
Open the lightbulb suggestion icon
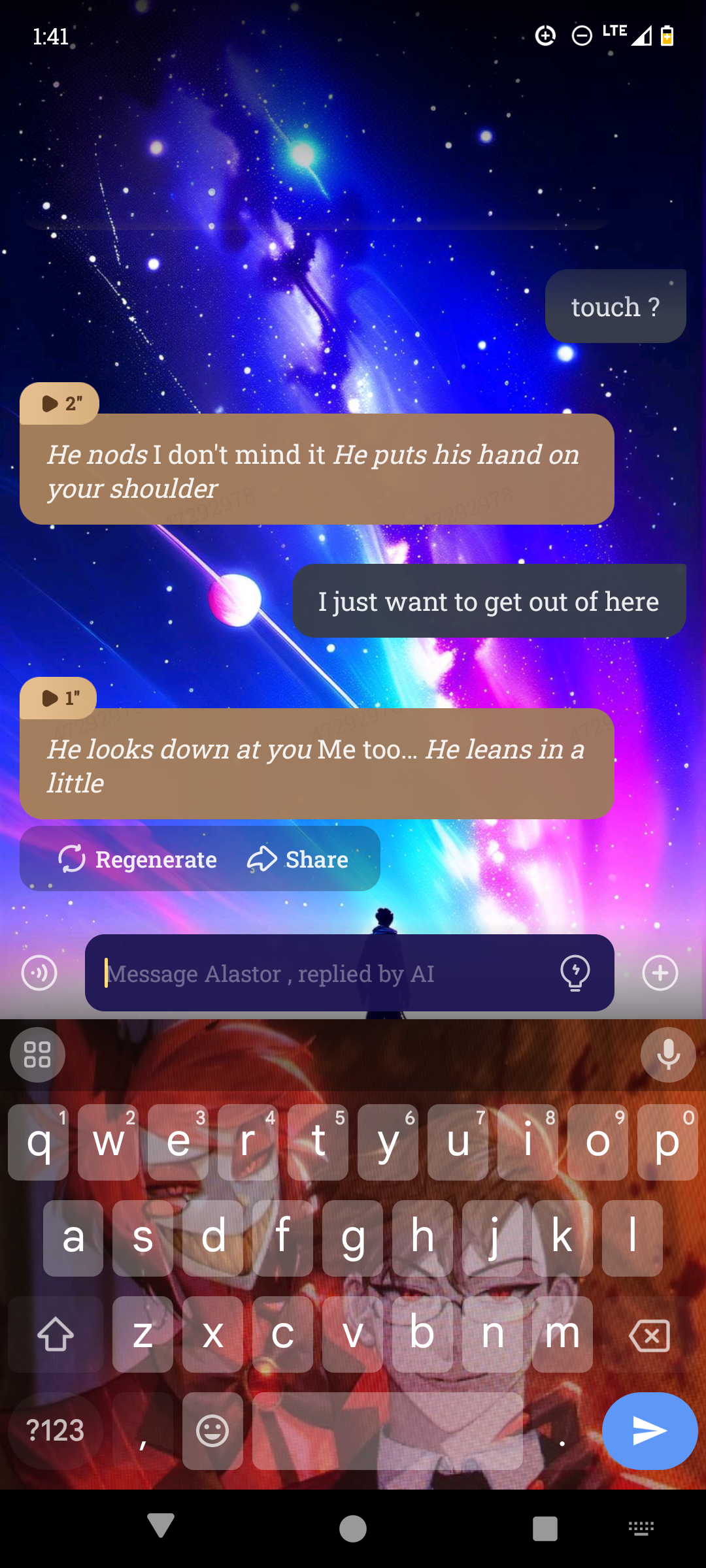point(575,973)
